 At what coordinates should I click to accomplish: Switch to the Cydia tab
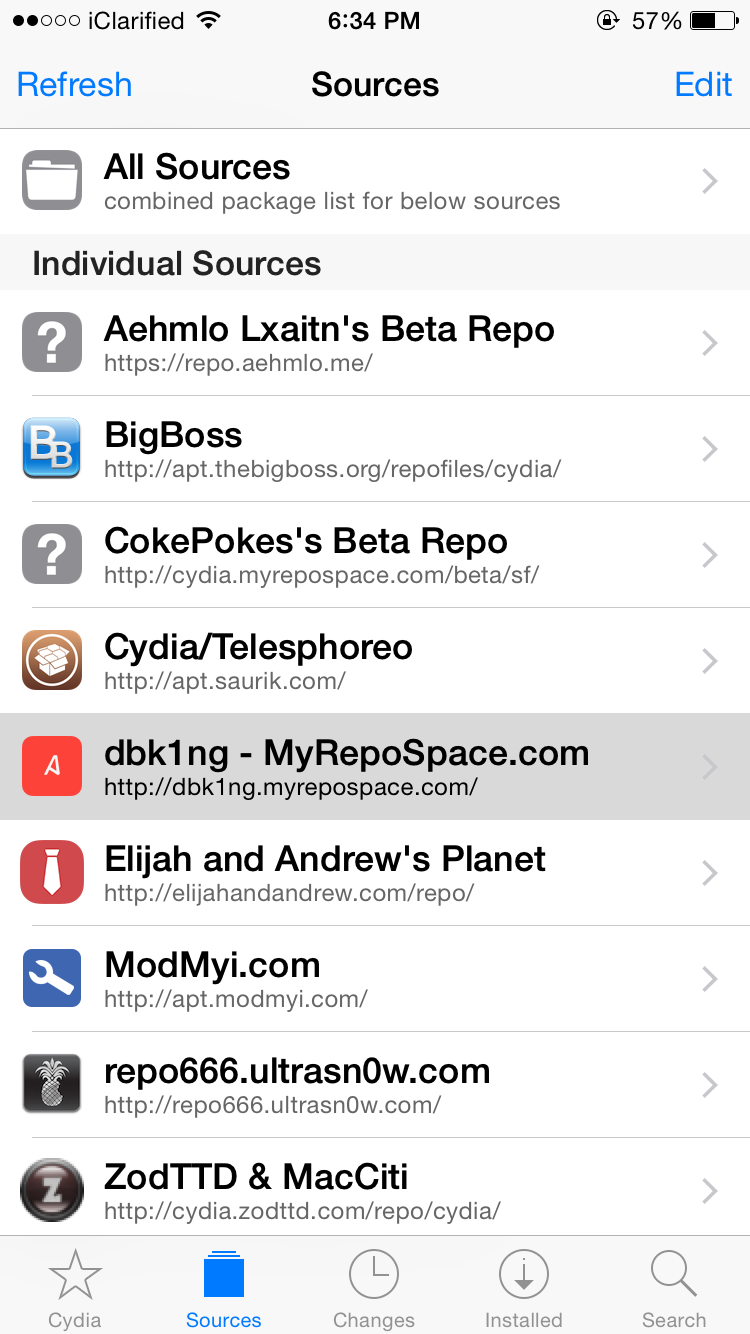pos(75,1288)
